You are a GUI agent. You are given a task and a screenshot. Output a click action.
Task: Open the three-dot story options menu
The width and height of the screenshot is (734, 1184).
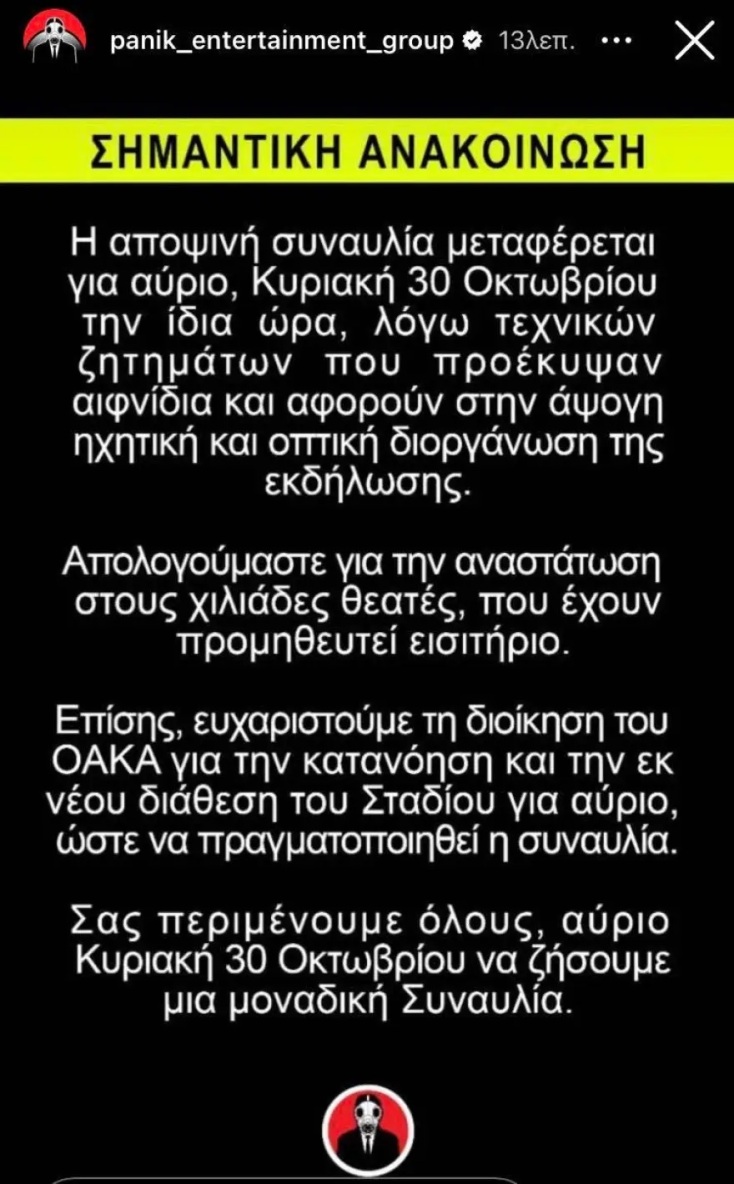621,42
